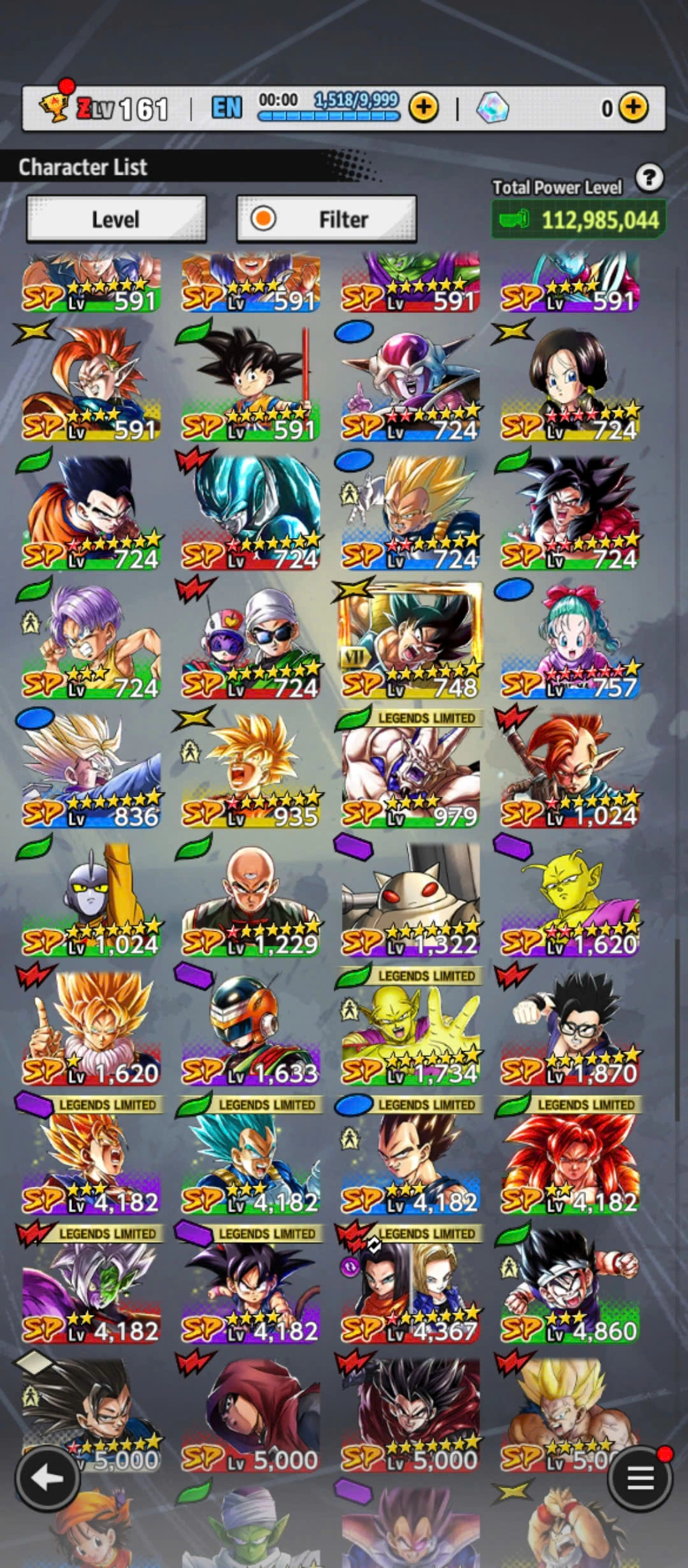
Task: Select the Legends Limited character Lv 1,734
Action: tap(410, 1027)
